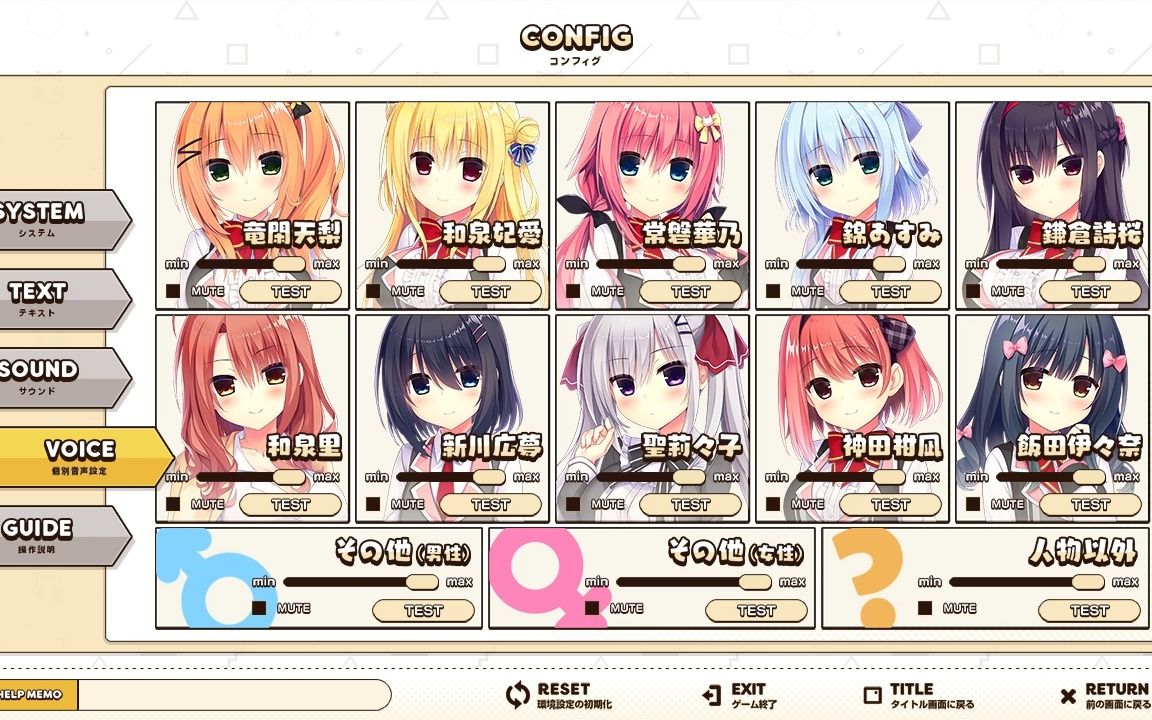
Task: Switch to the SYSTEM config tab
Action: [x=55, y=218]
